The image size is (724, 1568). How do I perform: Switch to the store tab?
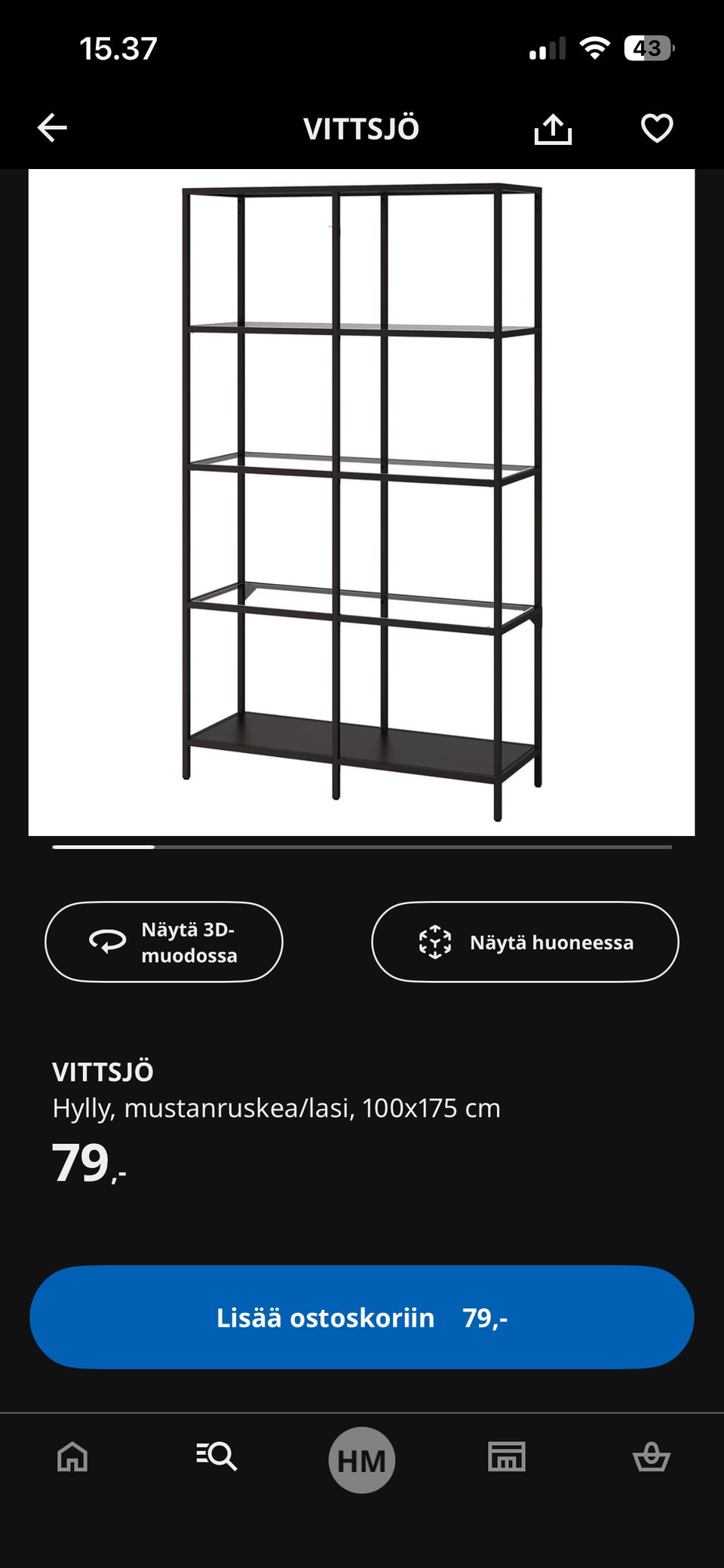[x=507, y=1456]
